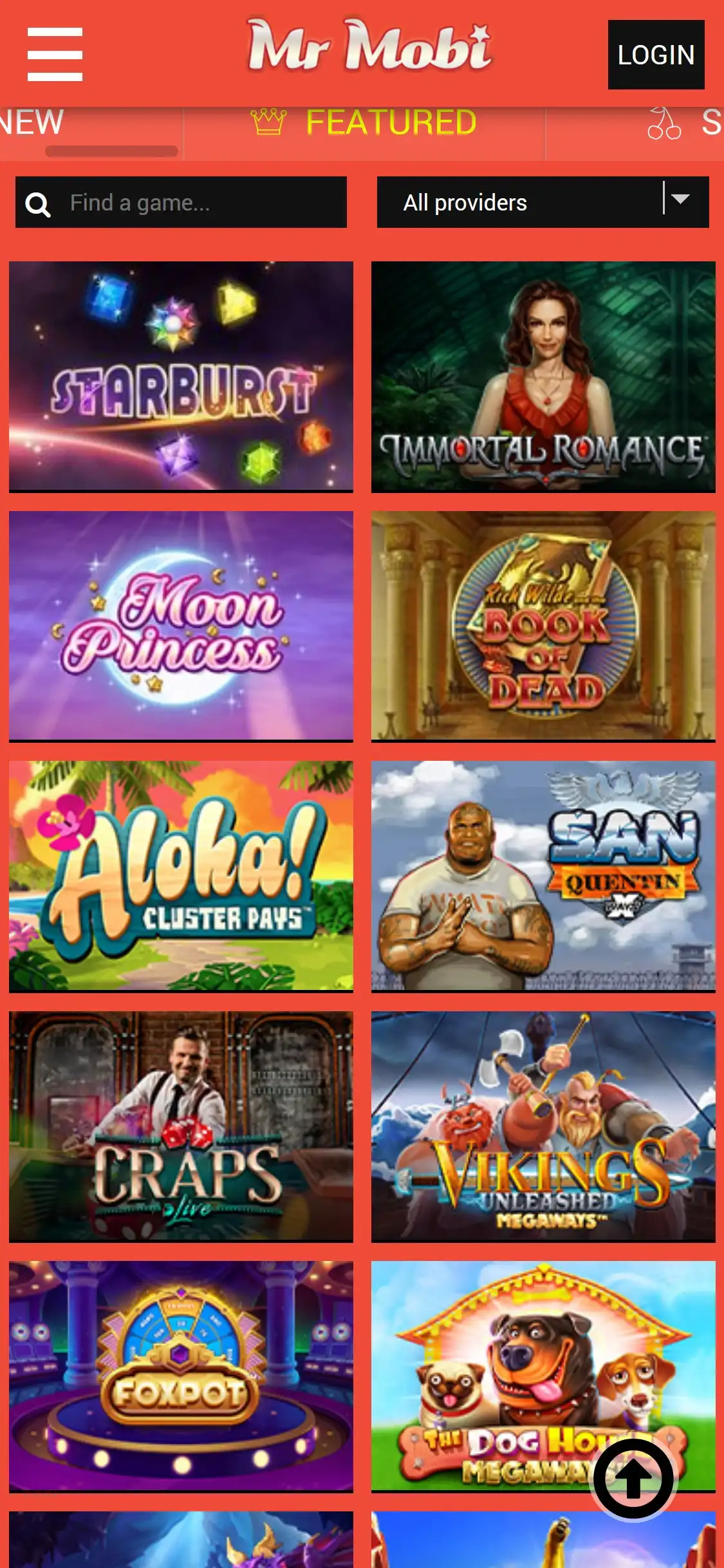This screenshot has width=724, height=1568.
Task: Open the hamburger menu
Action: pyautogui.click(x=55, y=55)
